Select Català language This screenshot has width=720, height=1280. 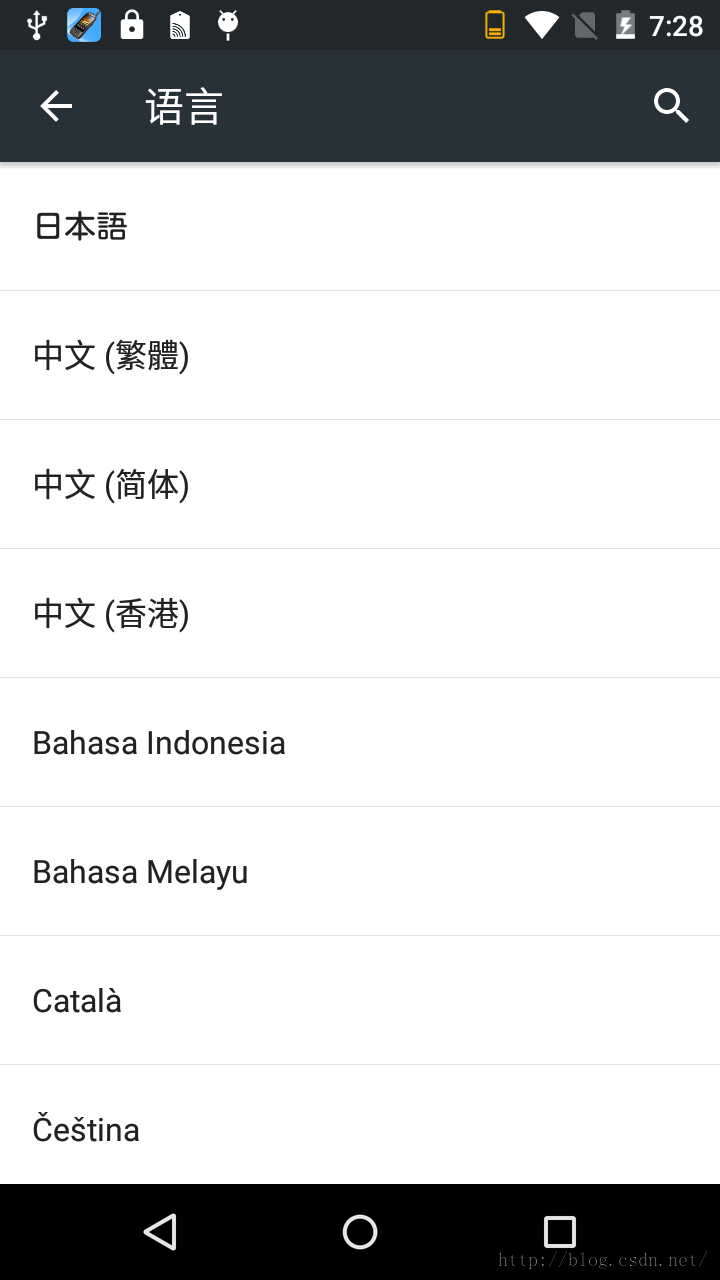[360, 1001]
